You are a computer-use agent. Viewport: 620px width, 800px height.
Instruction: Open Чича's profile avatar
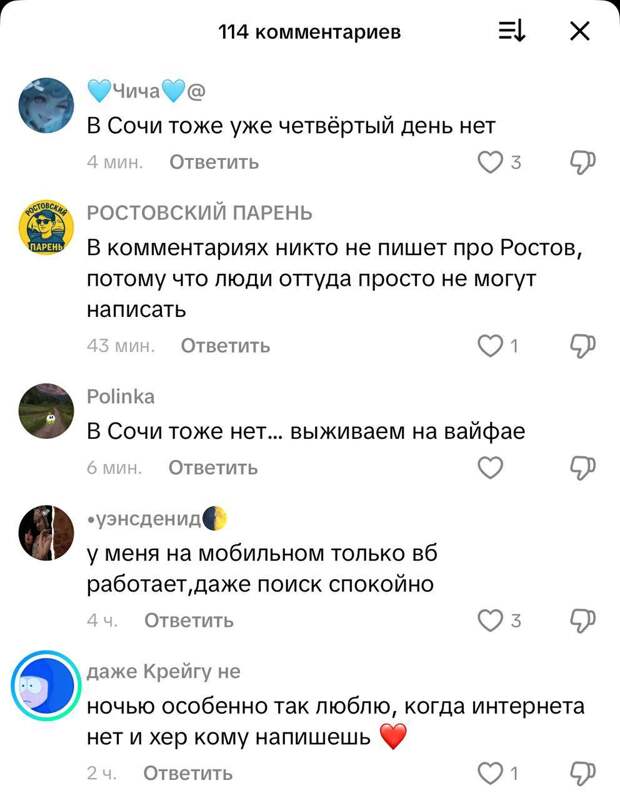[46, 105]
